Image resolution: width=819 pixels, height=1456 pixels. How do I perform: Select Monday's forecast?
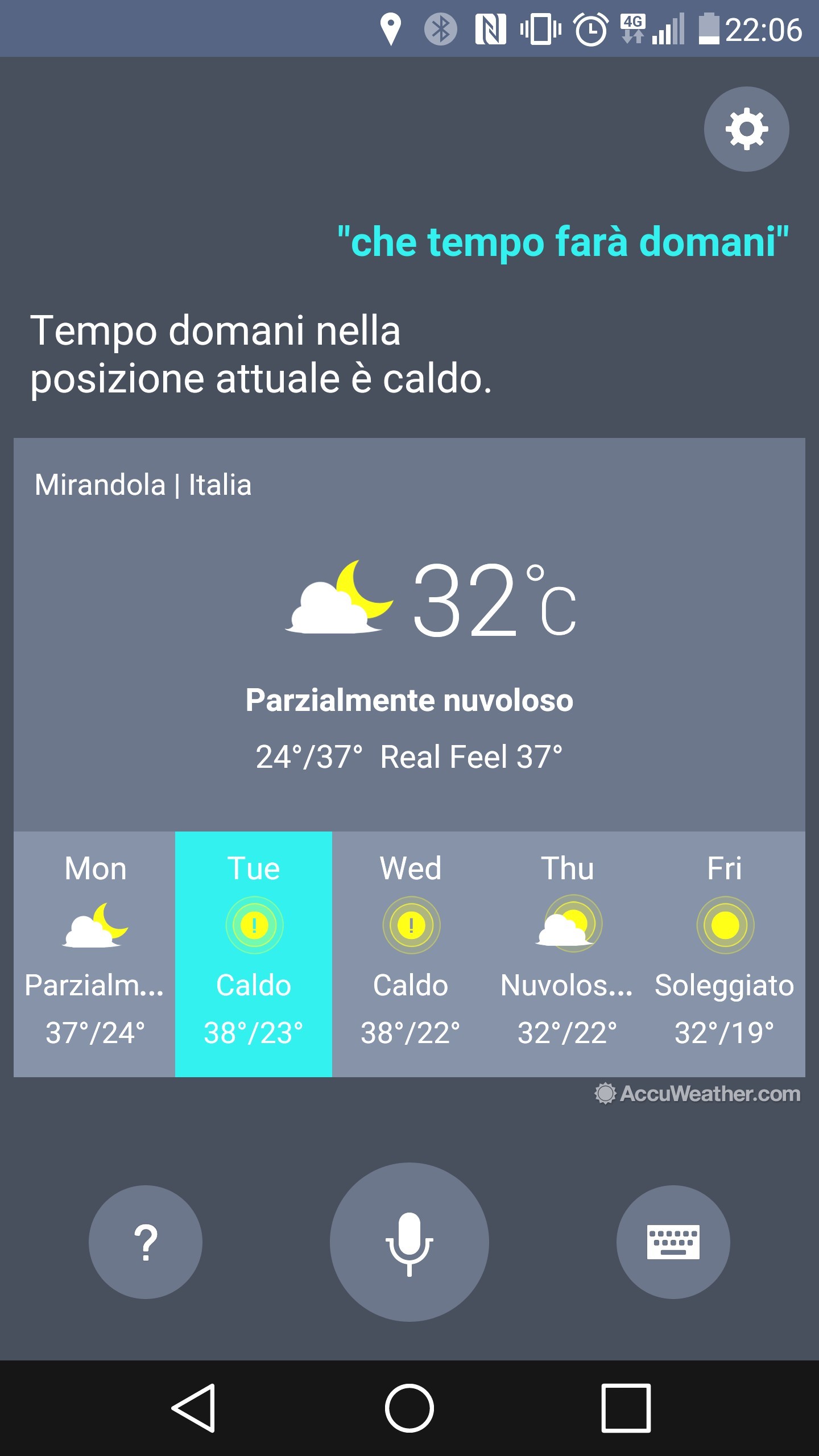pos(94,954)
